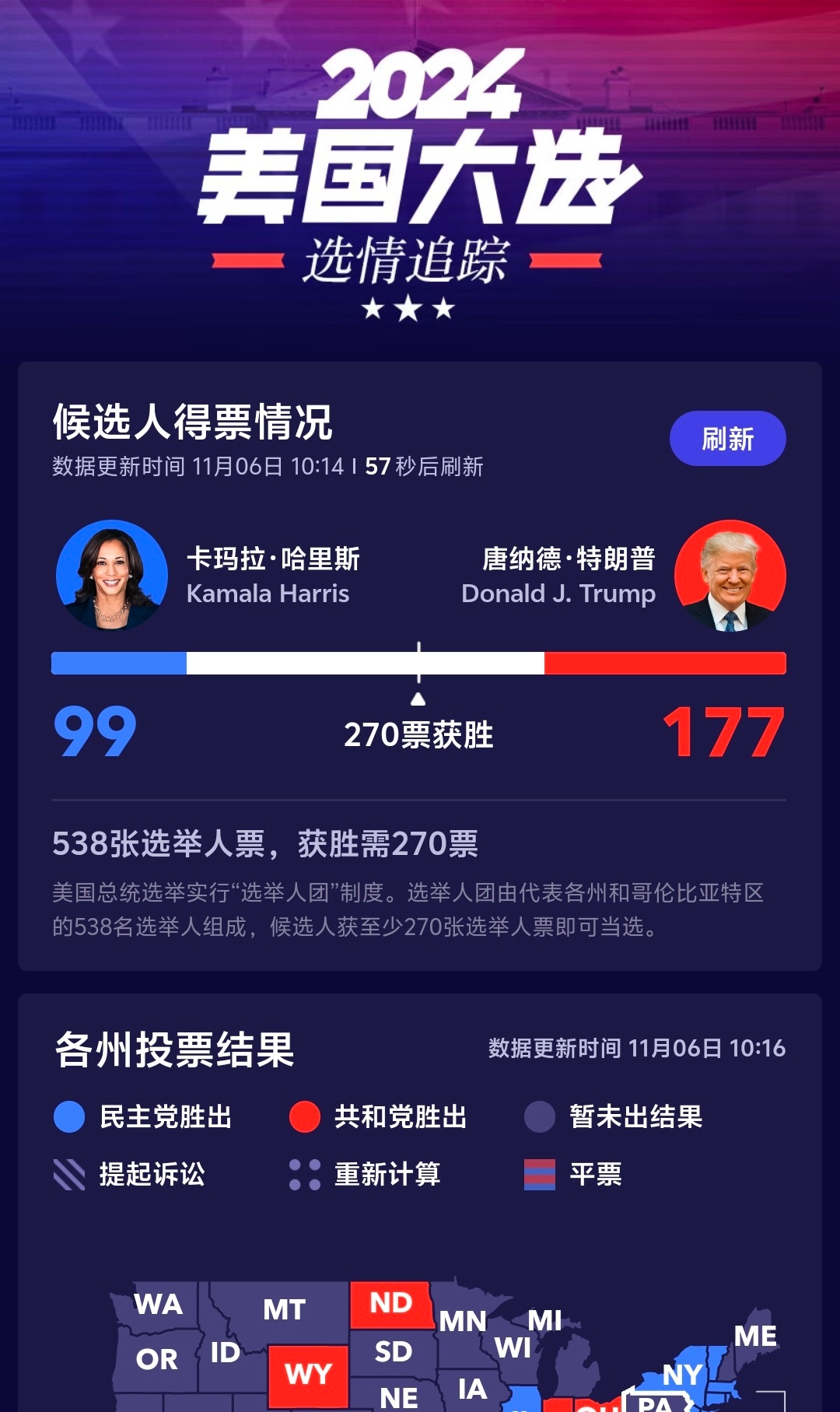This screenshot has width=840, height=1412.
Task: Click the 刷新 refresh button
Action: click(726, 438)
